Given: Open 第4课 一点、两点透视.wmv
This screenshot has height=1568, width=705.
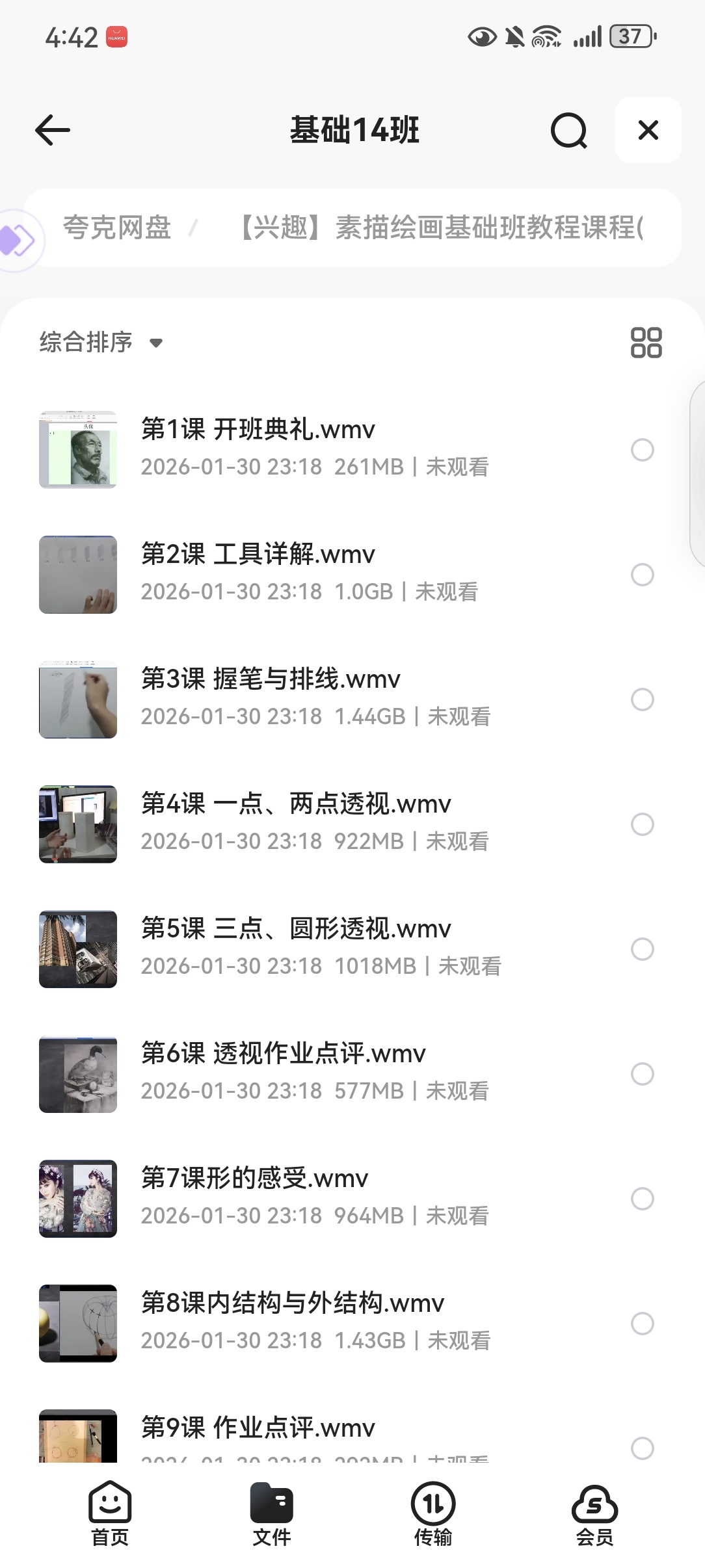Looking at the screenshot, I should click(296, 805).
